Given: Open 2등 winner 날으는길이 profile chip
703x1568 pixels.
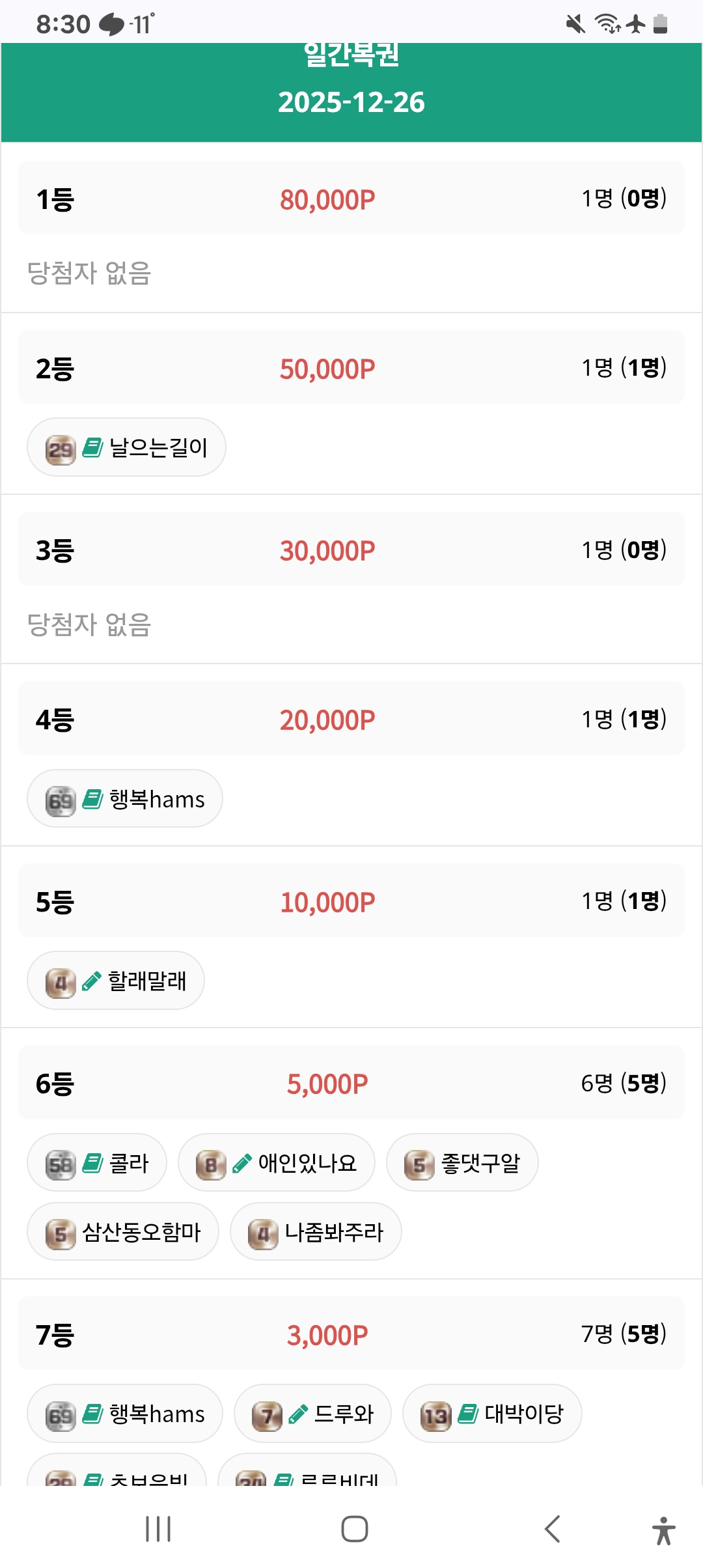Looking at the screenshot, I should coord(126,447).
